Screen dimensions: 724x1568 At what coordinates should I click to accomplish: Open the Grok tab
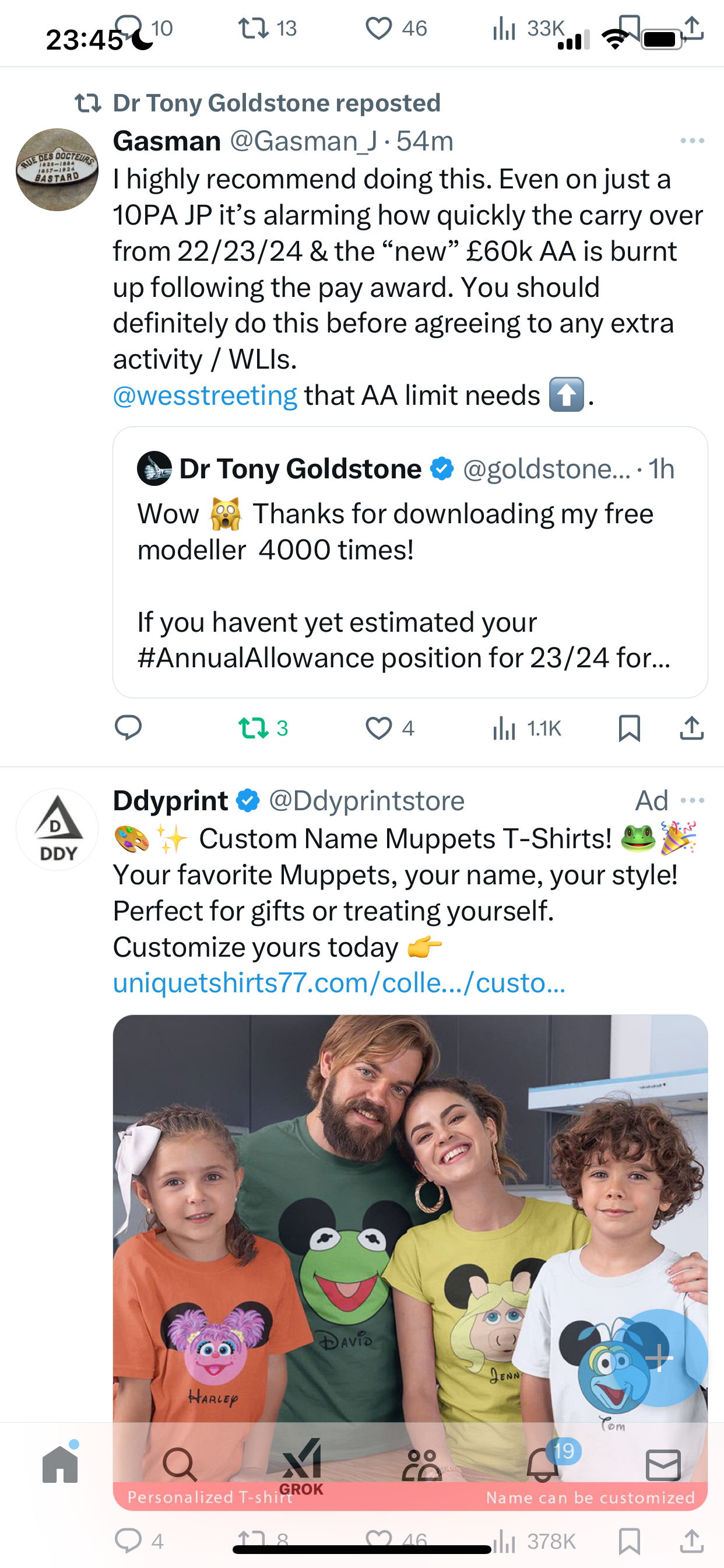[x=301, y=1467]
